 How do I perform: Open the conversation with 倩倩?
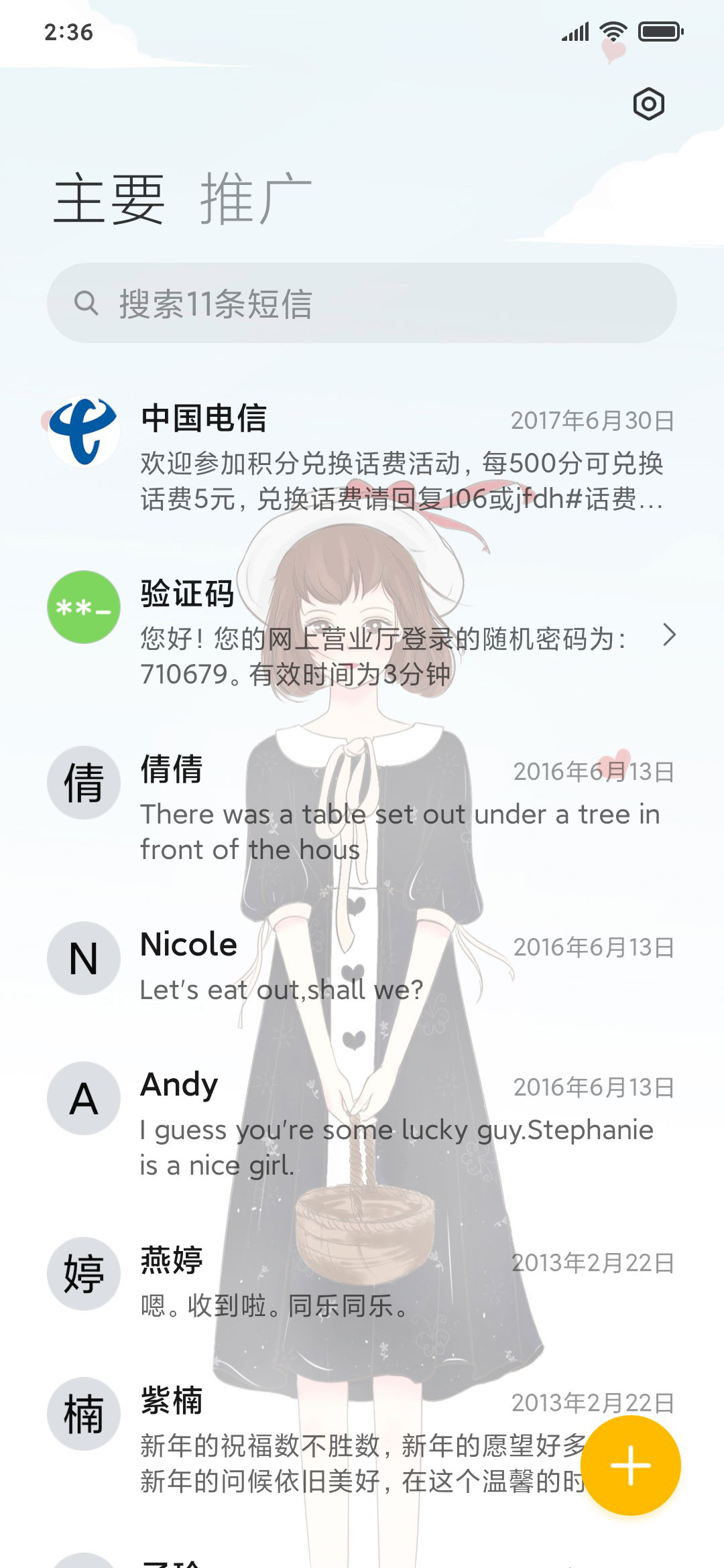point(362,807)
